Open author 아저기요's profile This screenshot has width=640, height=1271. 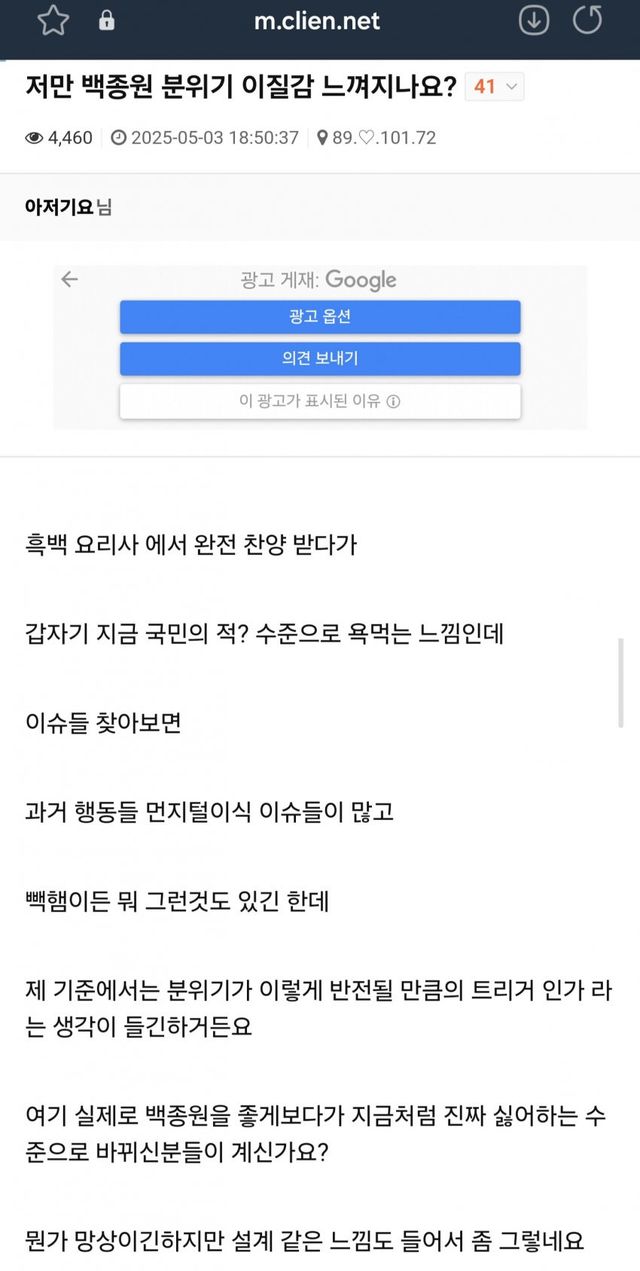[x=59, y=207]
